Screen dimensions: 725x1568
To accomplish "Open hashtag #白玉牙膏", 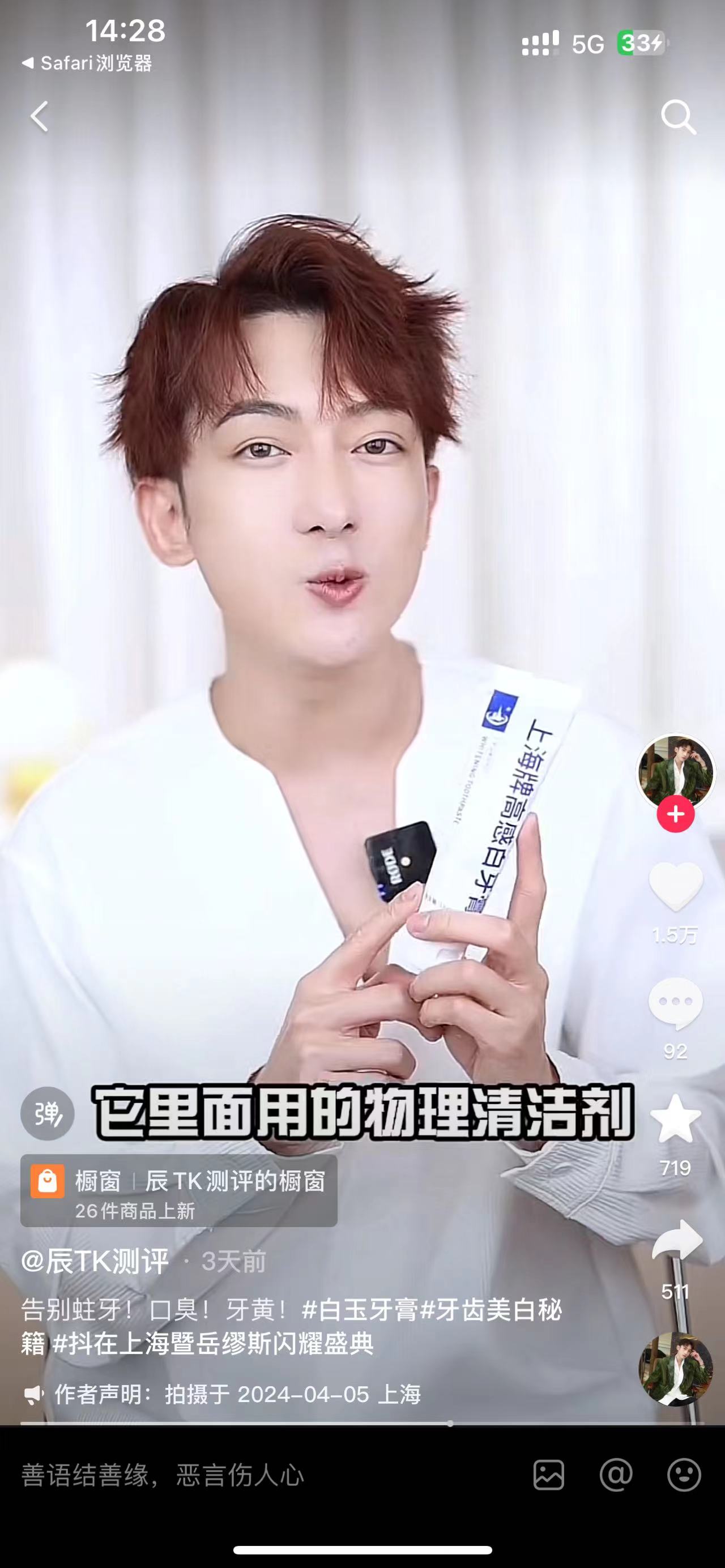I will (x=359, y=1310).
